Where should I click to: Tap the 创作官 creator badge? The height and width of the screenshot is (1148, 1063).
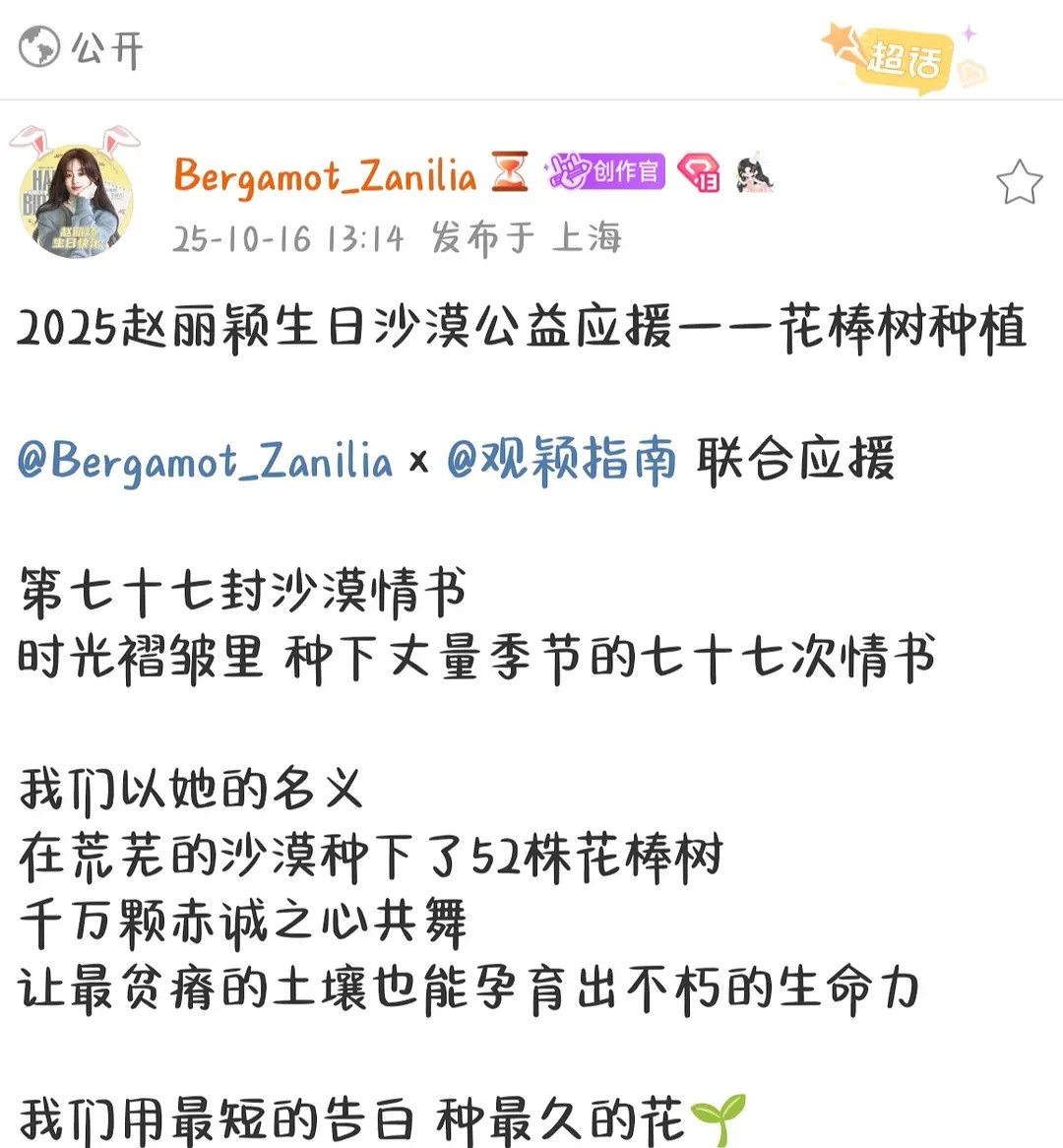pos(606,172)
